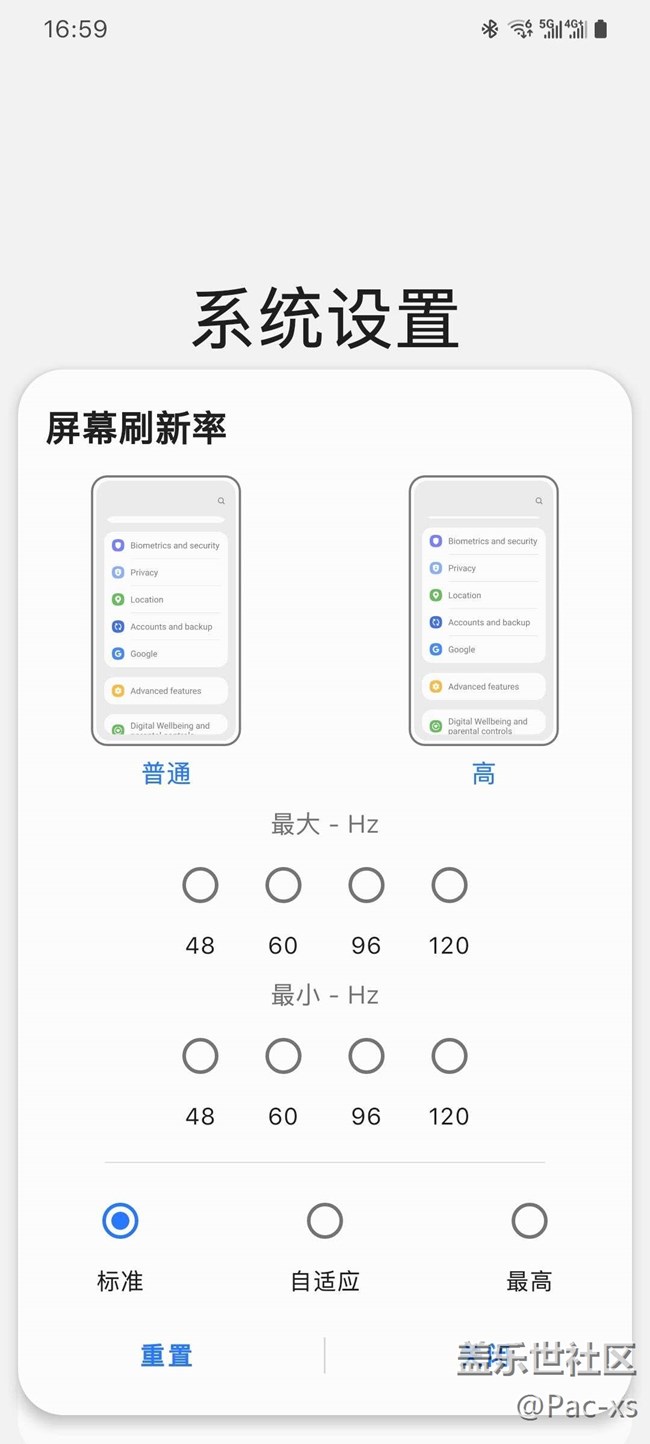This screenshot has width=650, height=1444.
Task: Switch to the 最高 mode
Action: (x=529, y=1221)
